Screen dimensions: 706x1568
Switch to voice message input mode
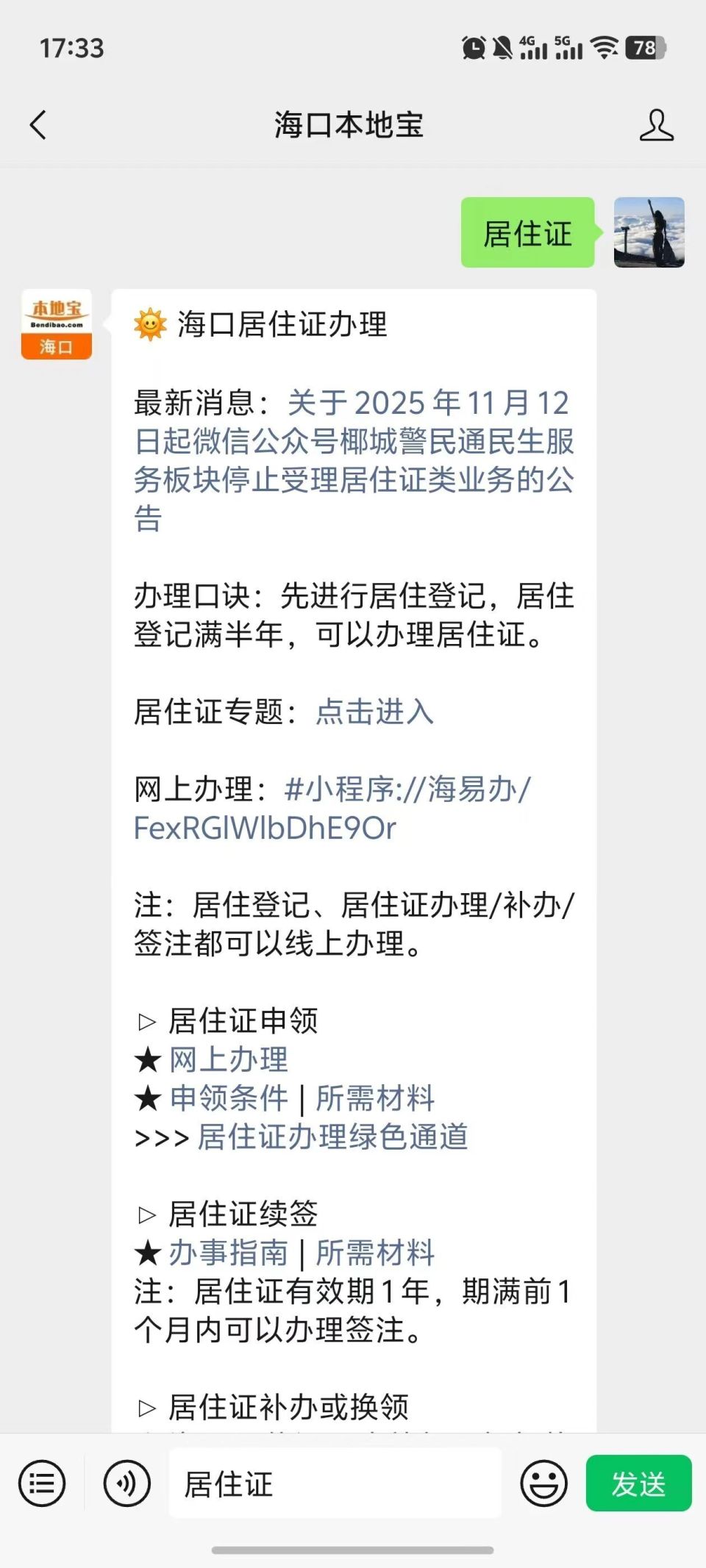tap(126, 1483)
